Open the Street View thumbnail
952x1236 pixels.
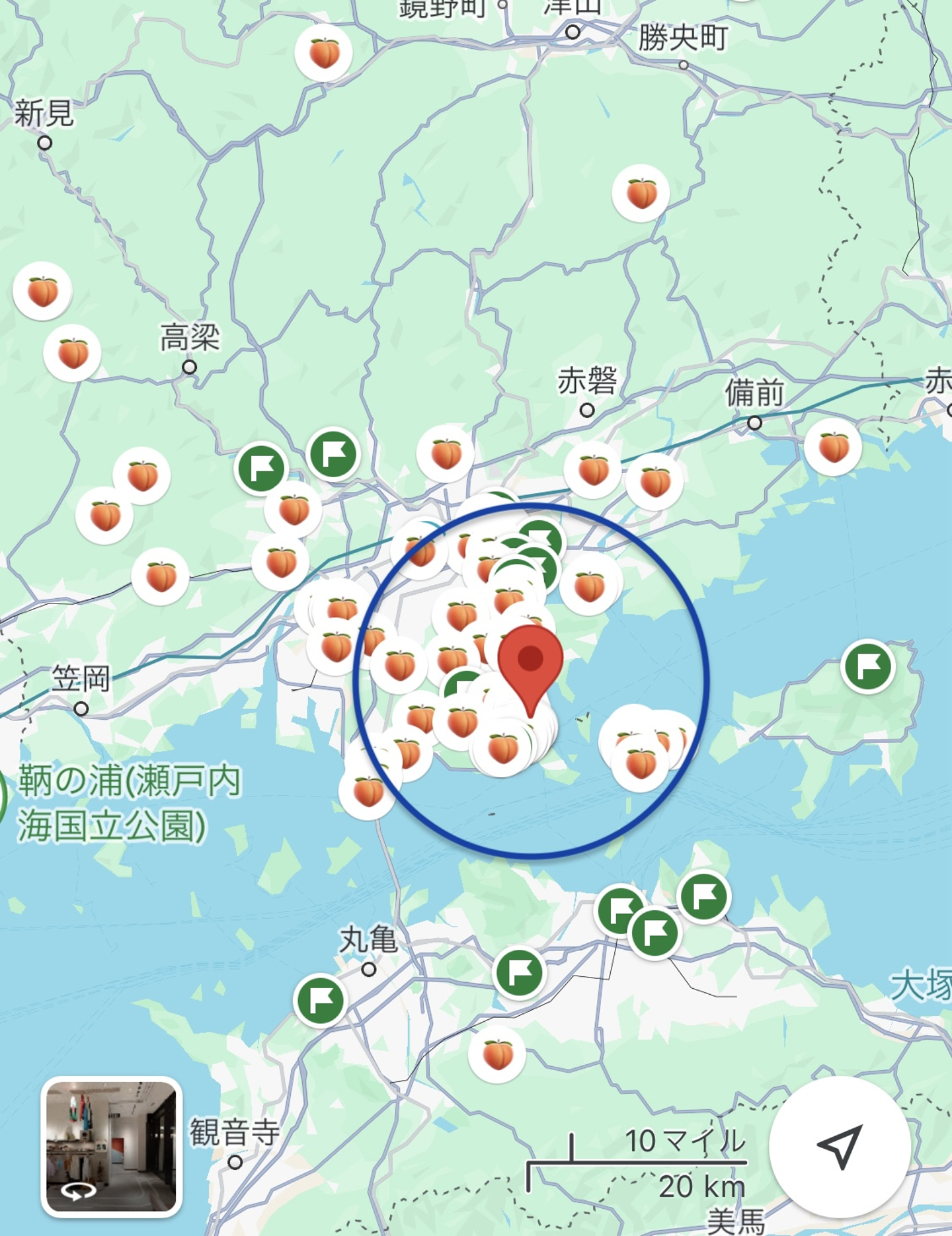111,1147
